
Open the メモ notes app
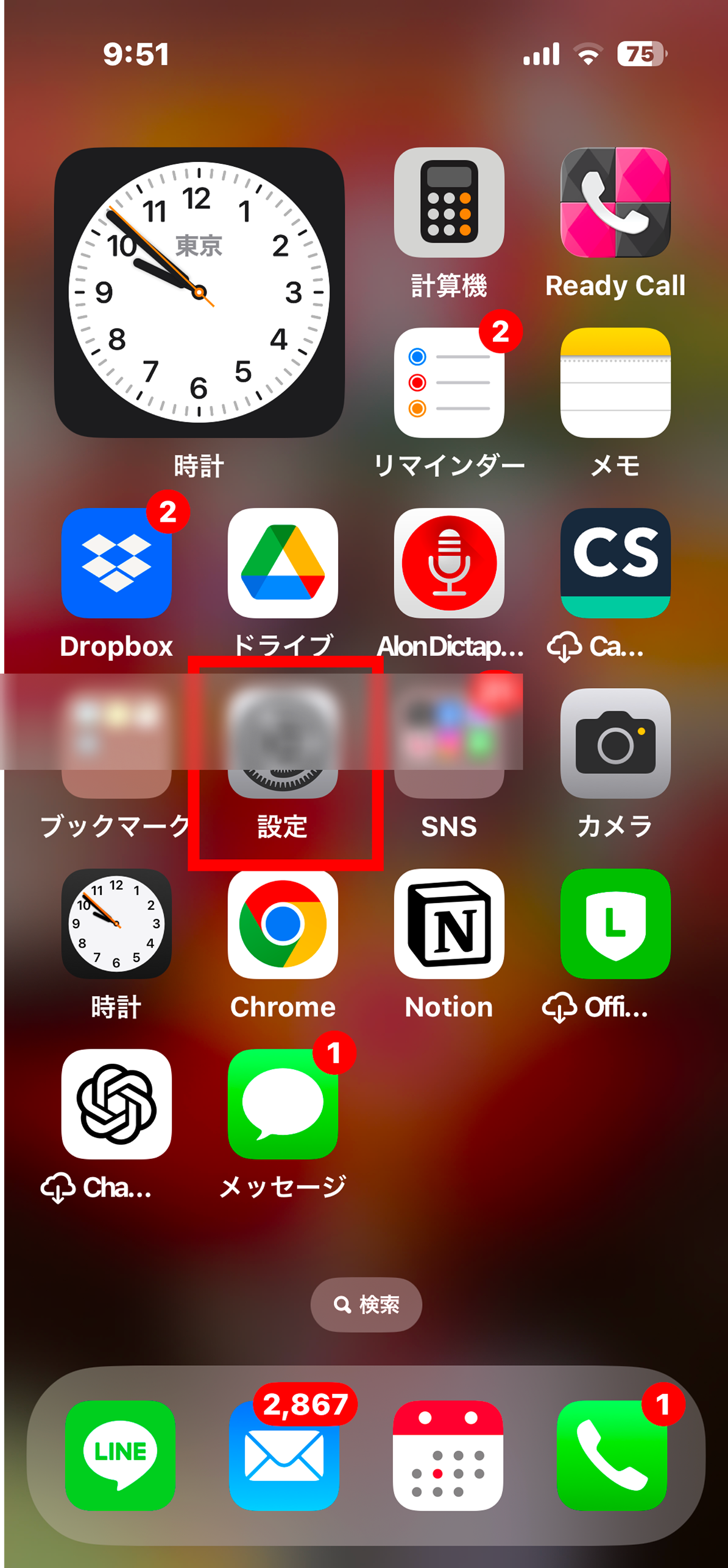click(615, 382)
